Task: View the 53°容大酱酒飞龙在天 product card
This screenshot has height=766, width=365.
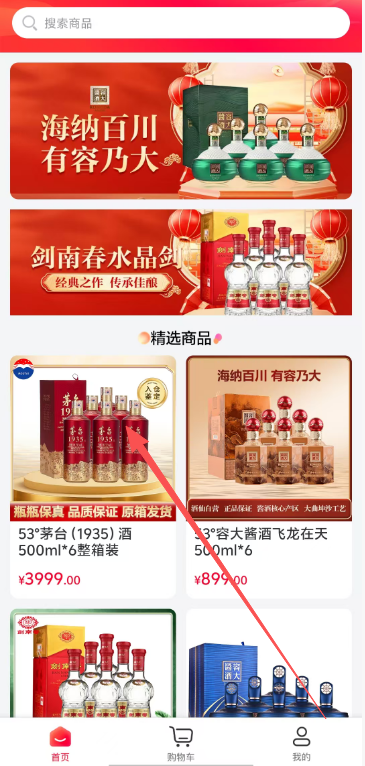Action: coord(269,477)
